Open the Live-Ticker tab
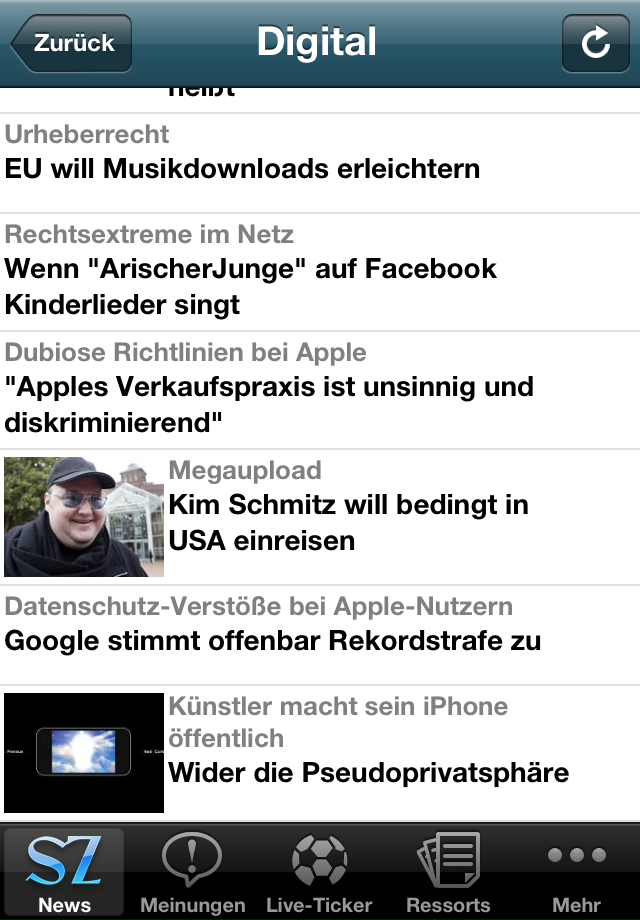Viewport: 640px width, 920px height. click(319, 872)
